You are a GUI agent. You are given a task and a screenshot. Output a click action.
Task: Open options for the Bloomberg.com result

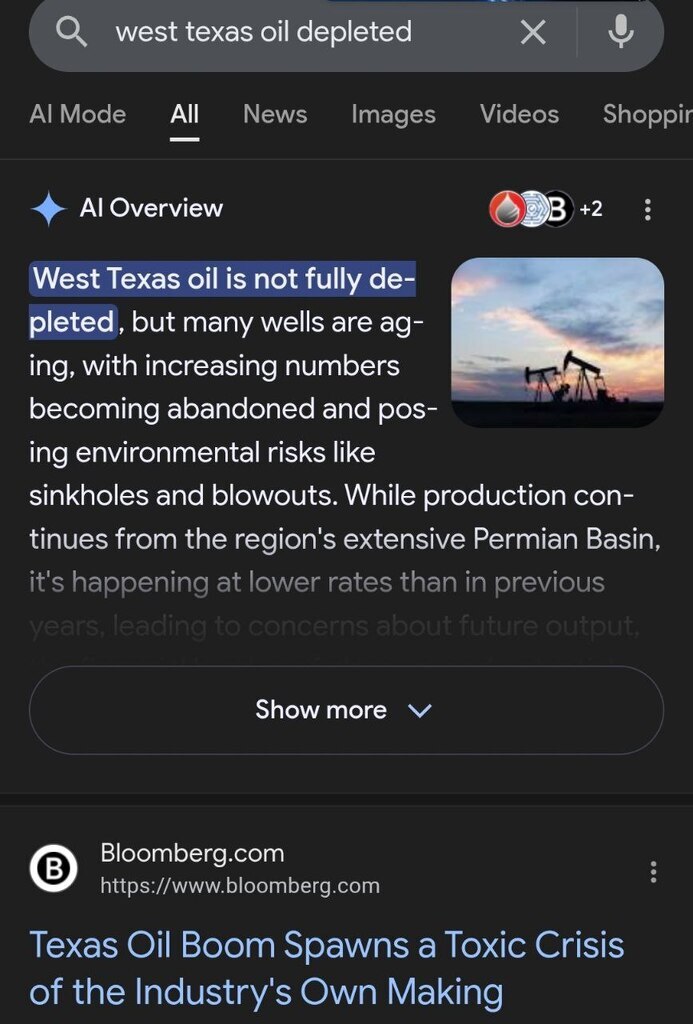(653, 871)
